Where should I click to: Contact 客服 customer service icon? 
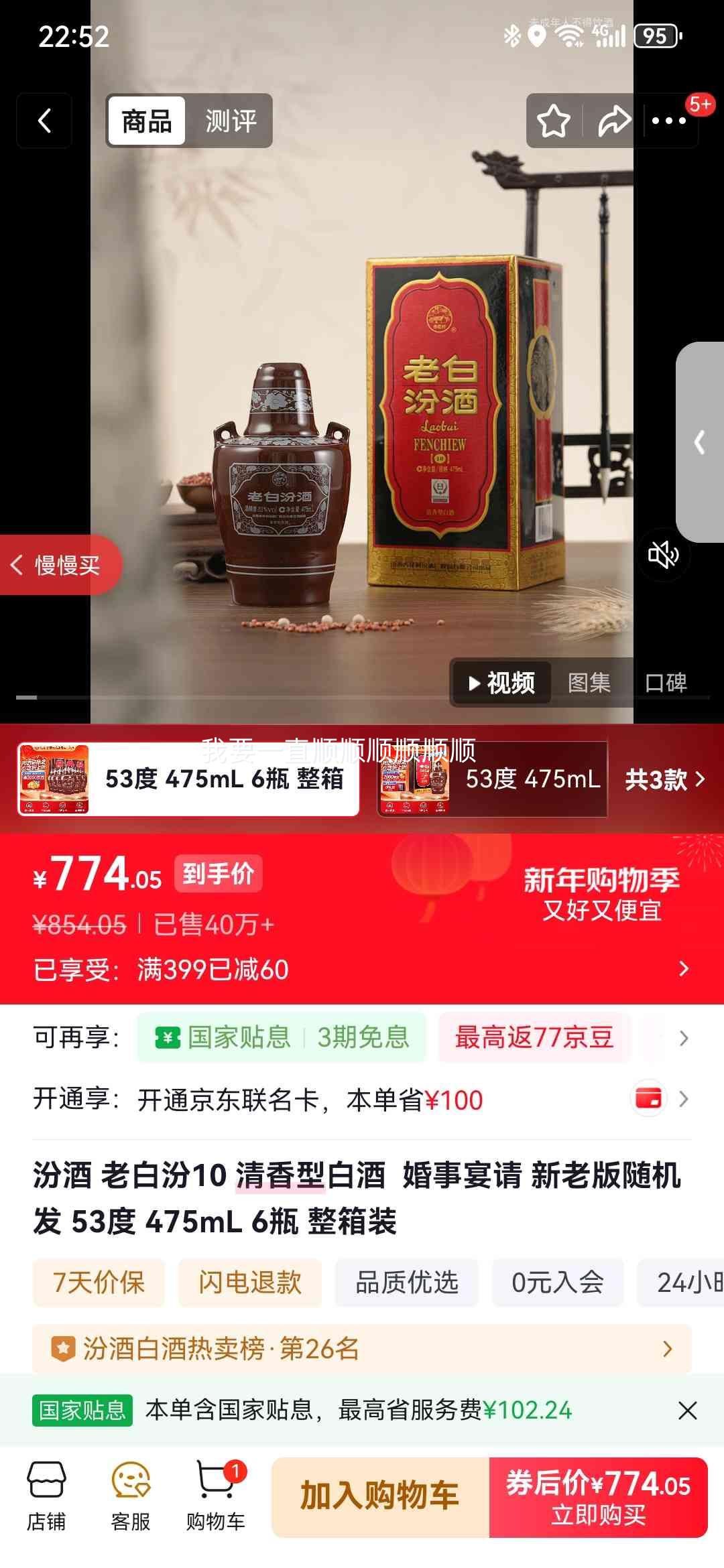coord(132,1494)
